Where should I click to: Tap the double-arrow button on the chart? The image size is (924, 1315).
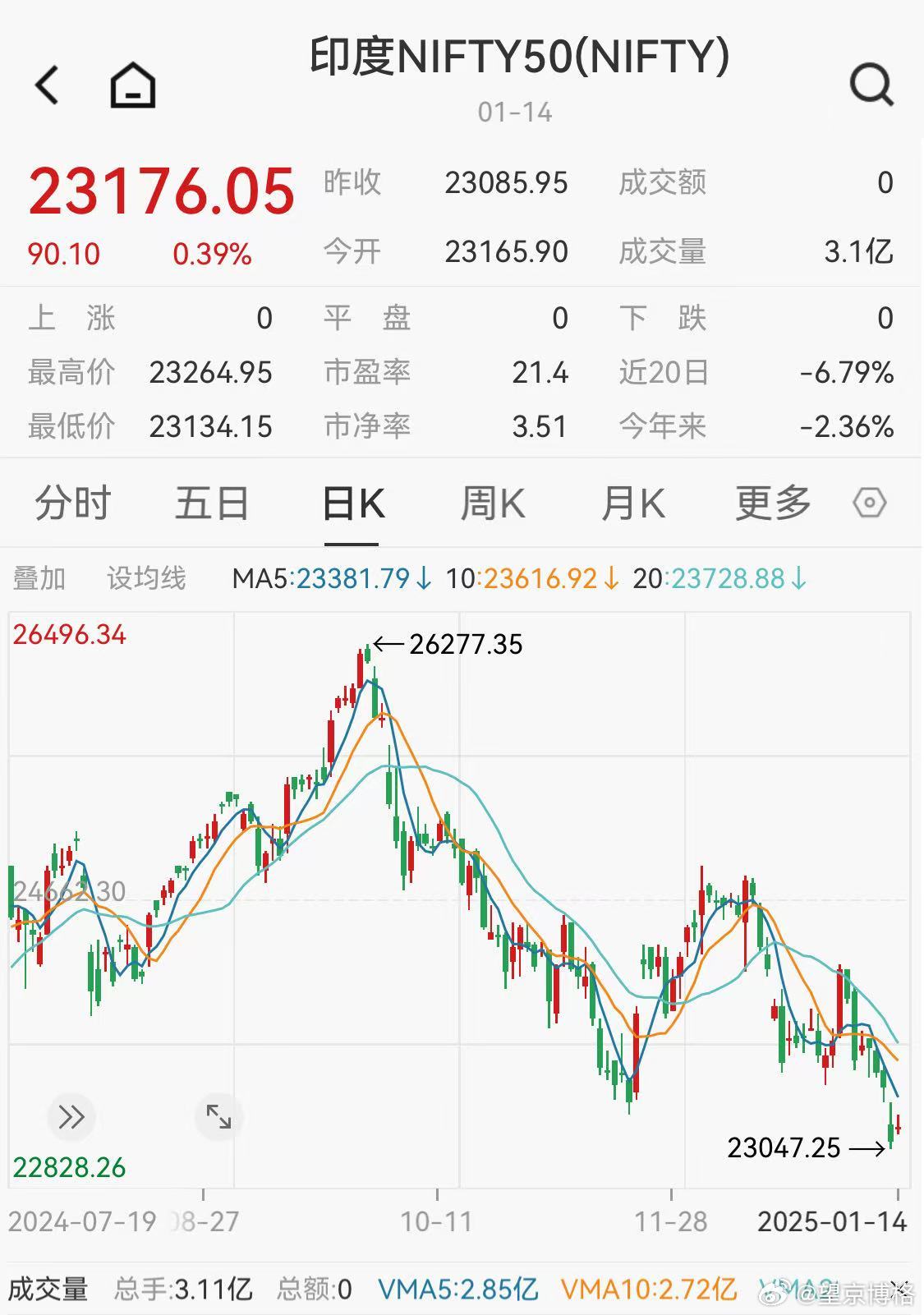tap(71, 1117)
